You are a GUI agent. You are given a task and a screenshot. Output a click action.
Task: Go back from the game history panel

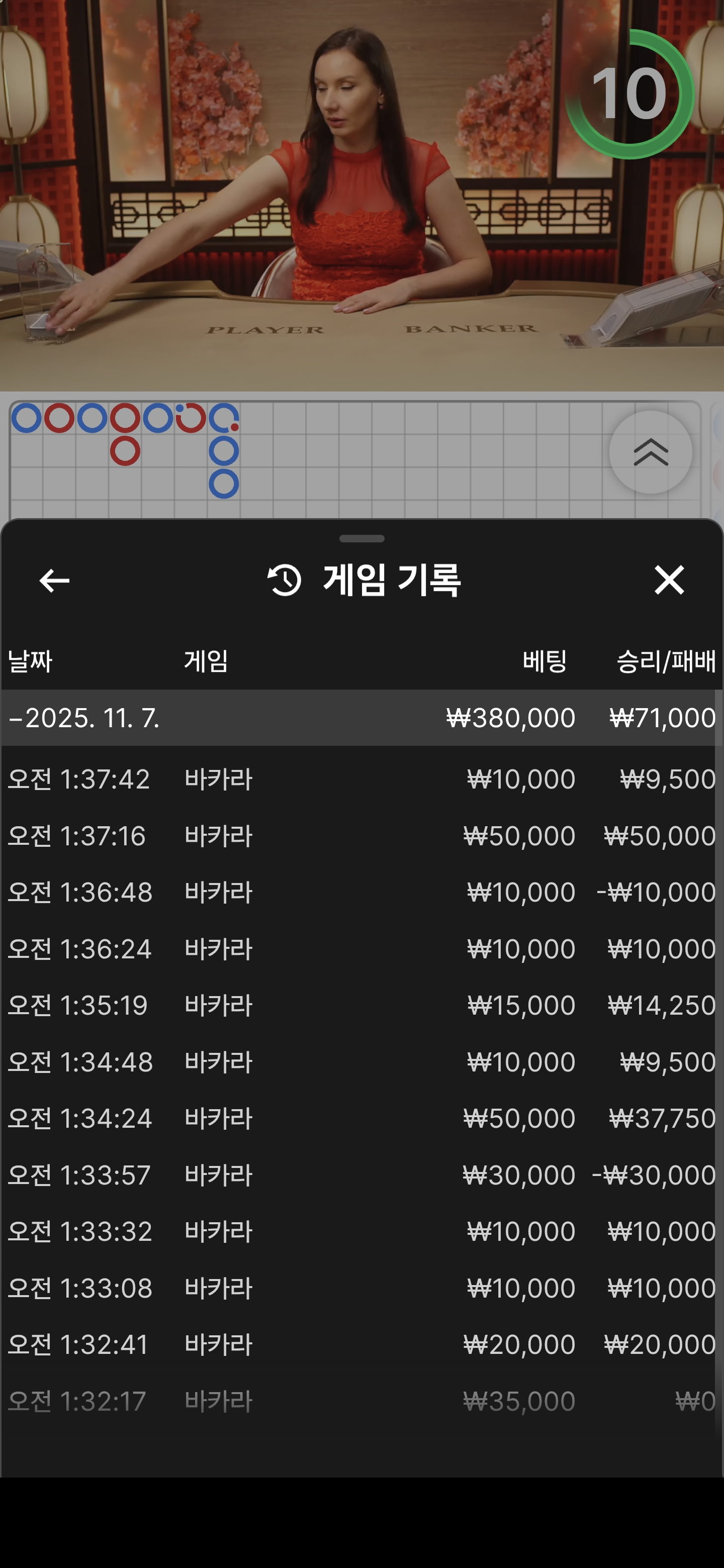click(54, 580)
